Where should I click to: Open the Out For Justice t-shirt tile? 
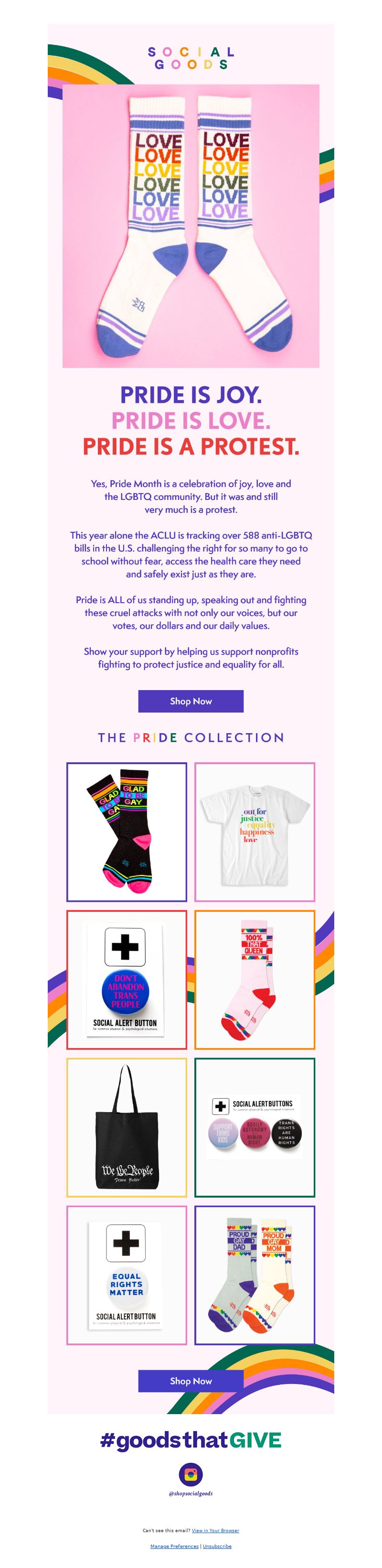[x=254, y=832]
